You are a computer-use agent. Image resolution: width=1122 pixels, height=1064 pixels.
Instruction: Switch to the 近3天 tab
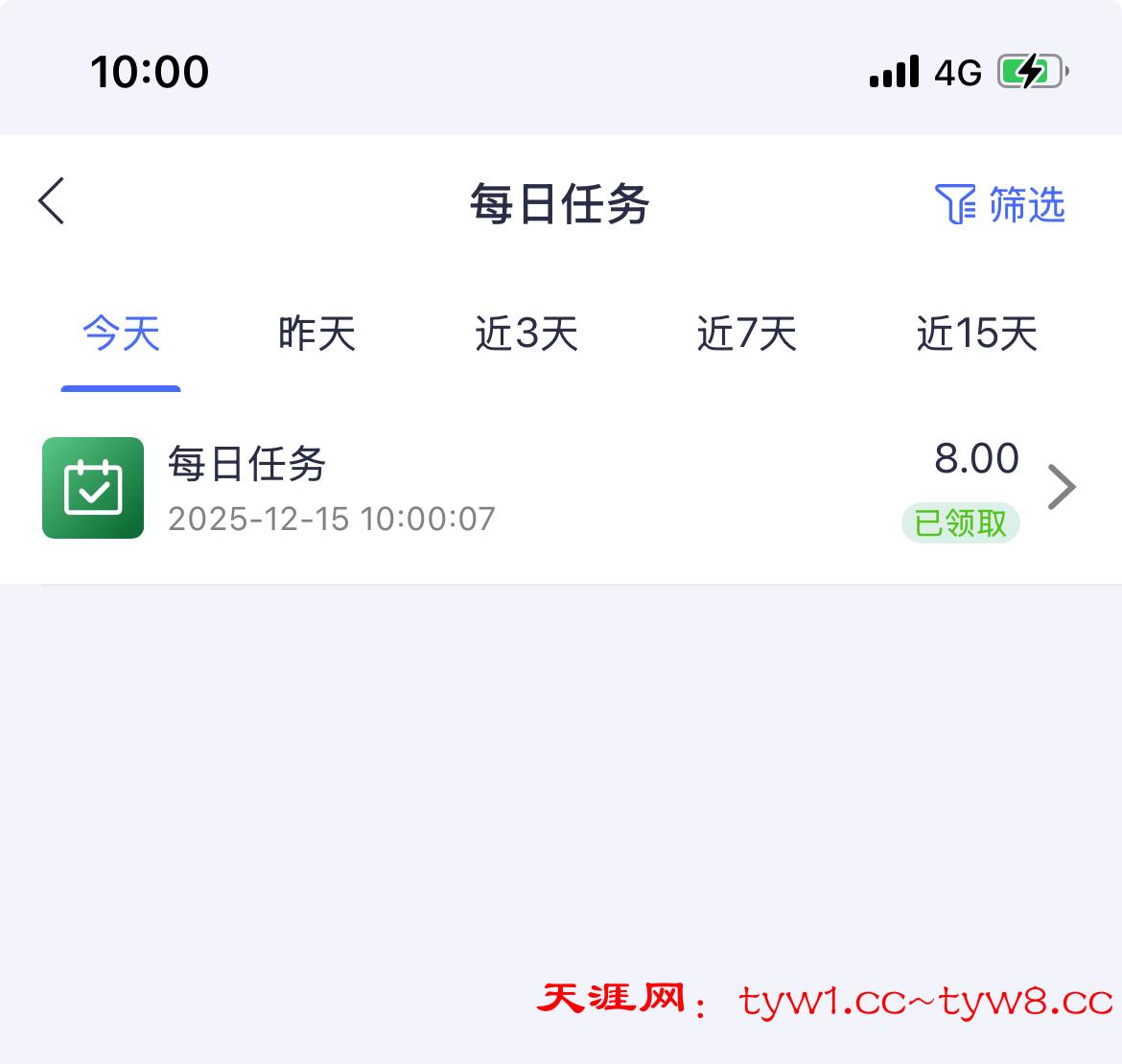[526, 335]
